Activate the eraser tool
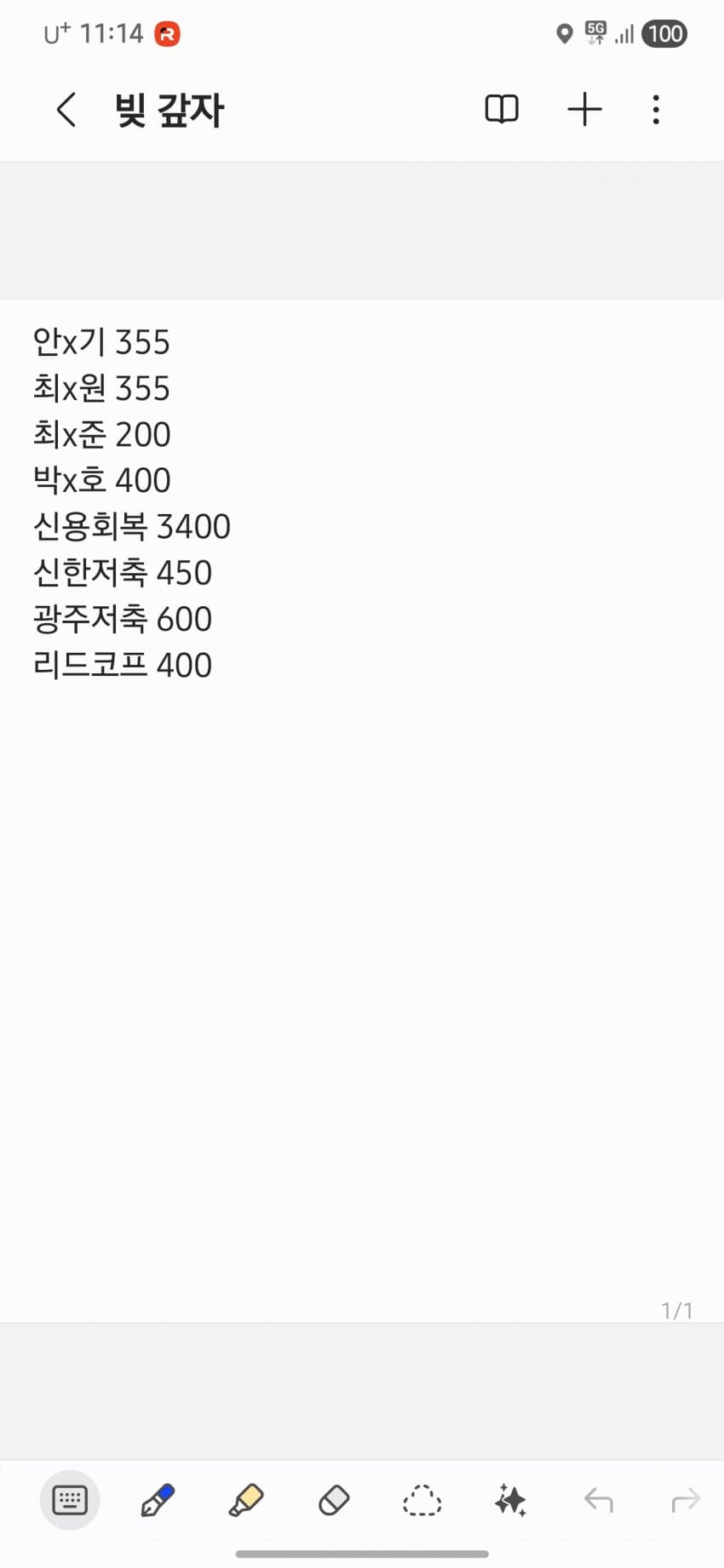This screenshot has width=724, height=1568. (334, 1500)
